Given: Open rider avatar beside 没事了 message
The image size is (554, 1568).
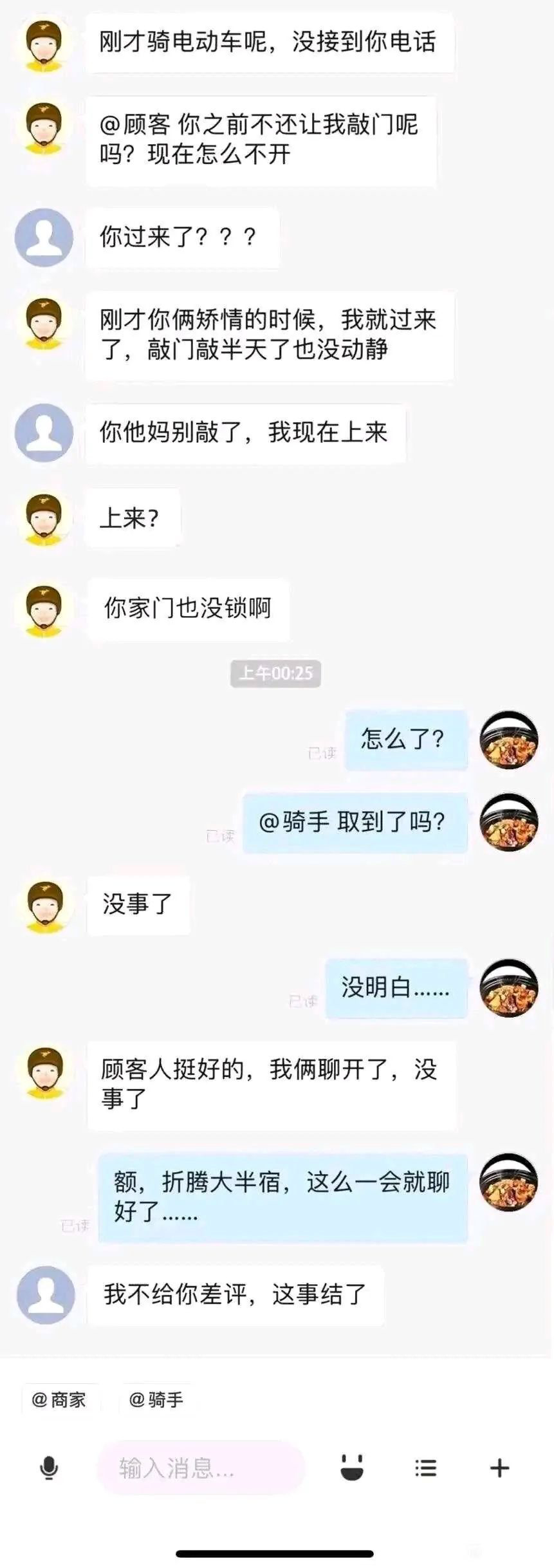Looking at the screenshot, I should 44,906.
